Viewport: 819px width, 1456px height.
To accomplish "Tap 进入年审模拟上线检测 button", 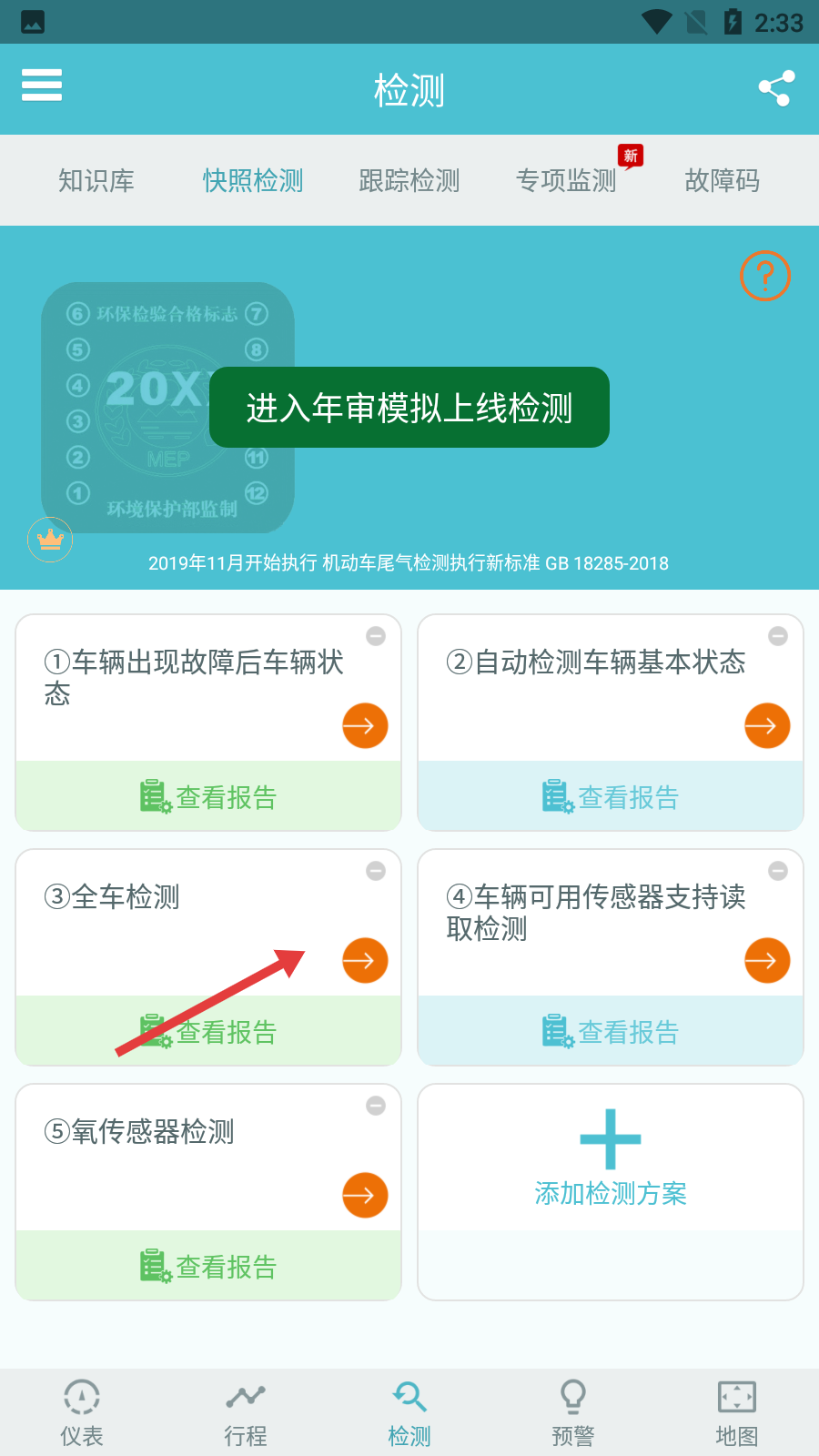I will [409, 408].
